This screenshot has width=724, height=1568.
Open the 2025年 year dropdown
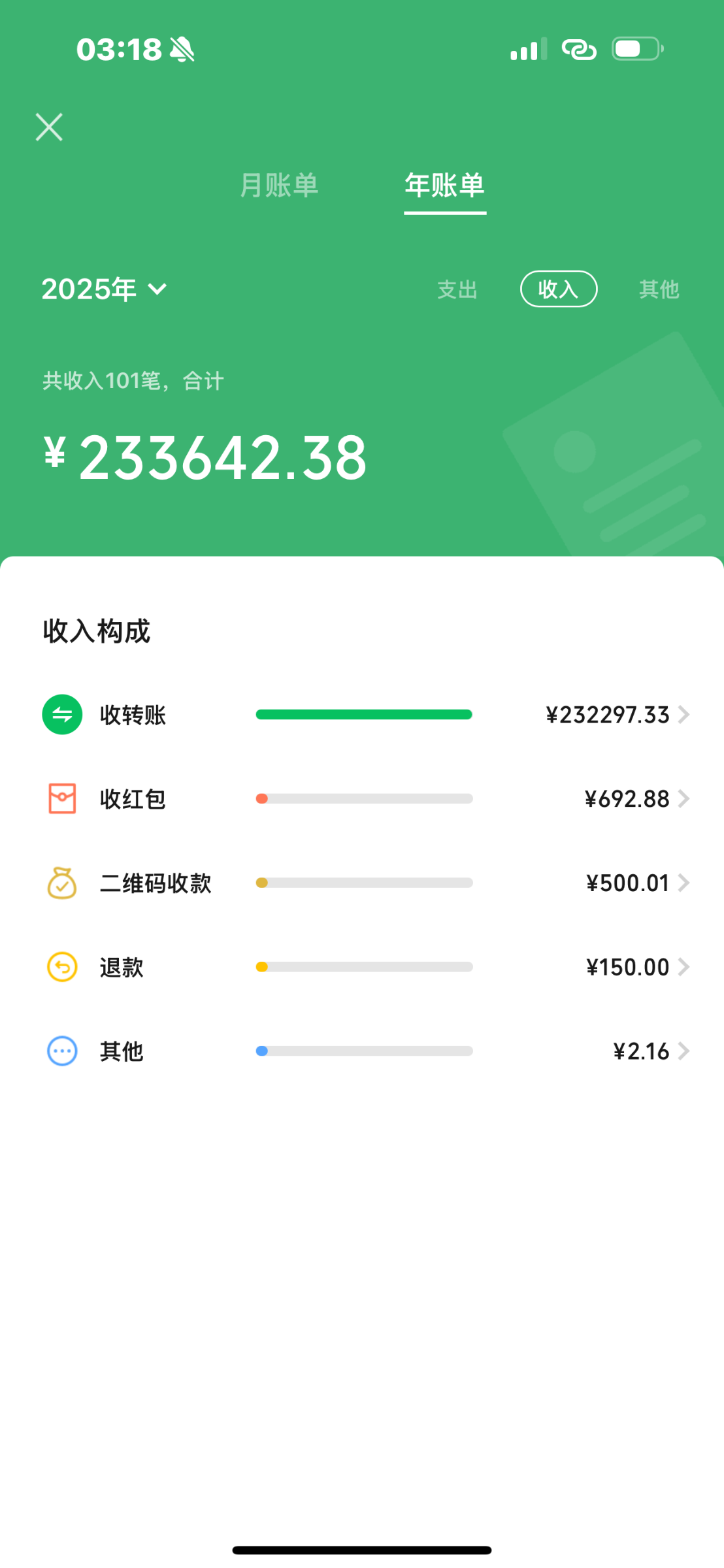105,289
